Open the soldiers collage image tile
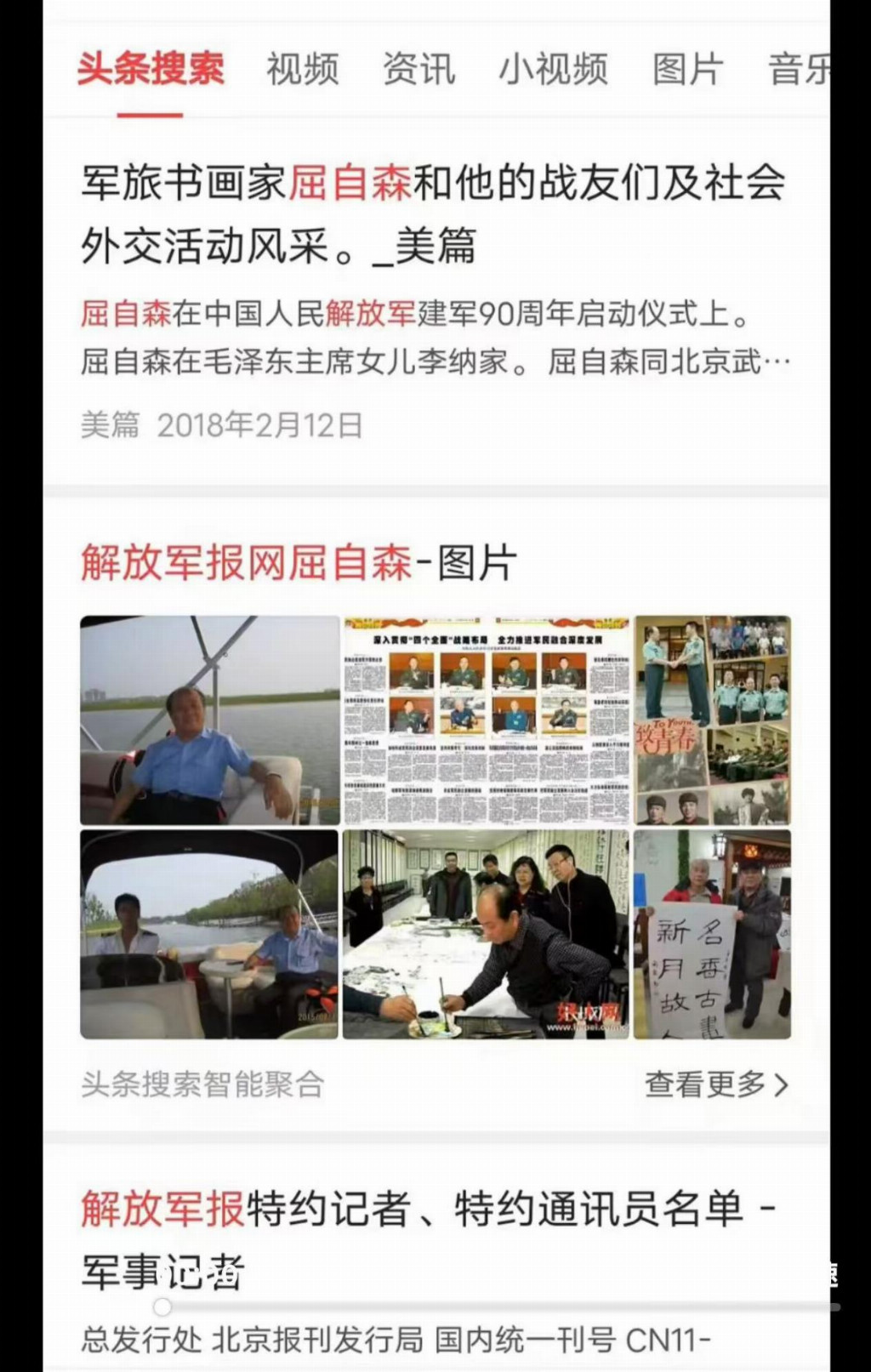871x1372 pixels. pyautogui.click(x=713, y=720)
